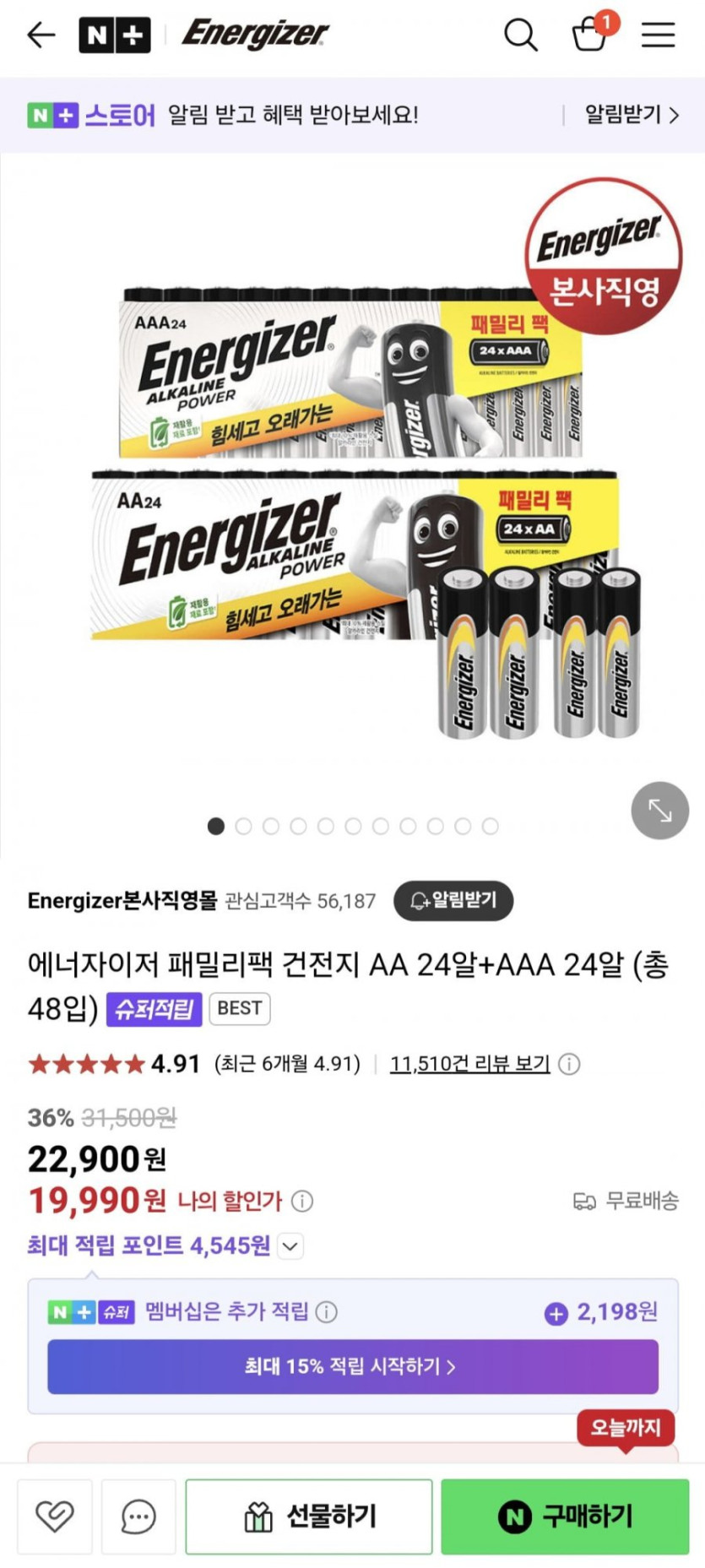Show info about review ratings
The image size is (705, 1568).
(570, 1064)
